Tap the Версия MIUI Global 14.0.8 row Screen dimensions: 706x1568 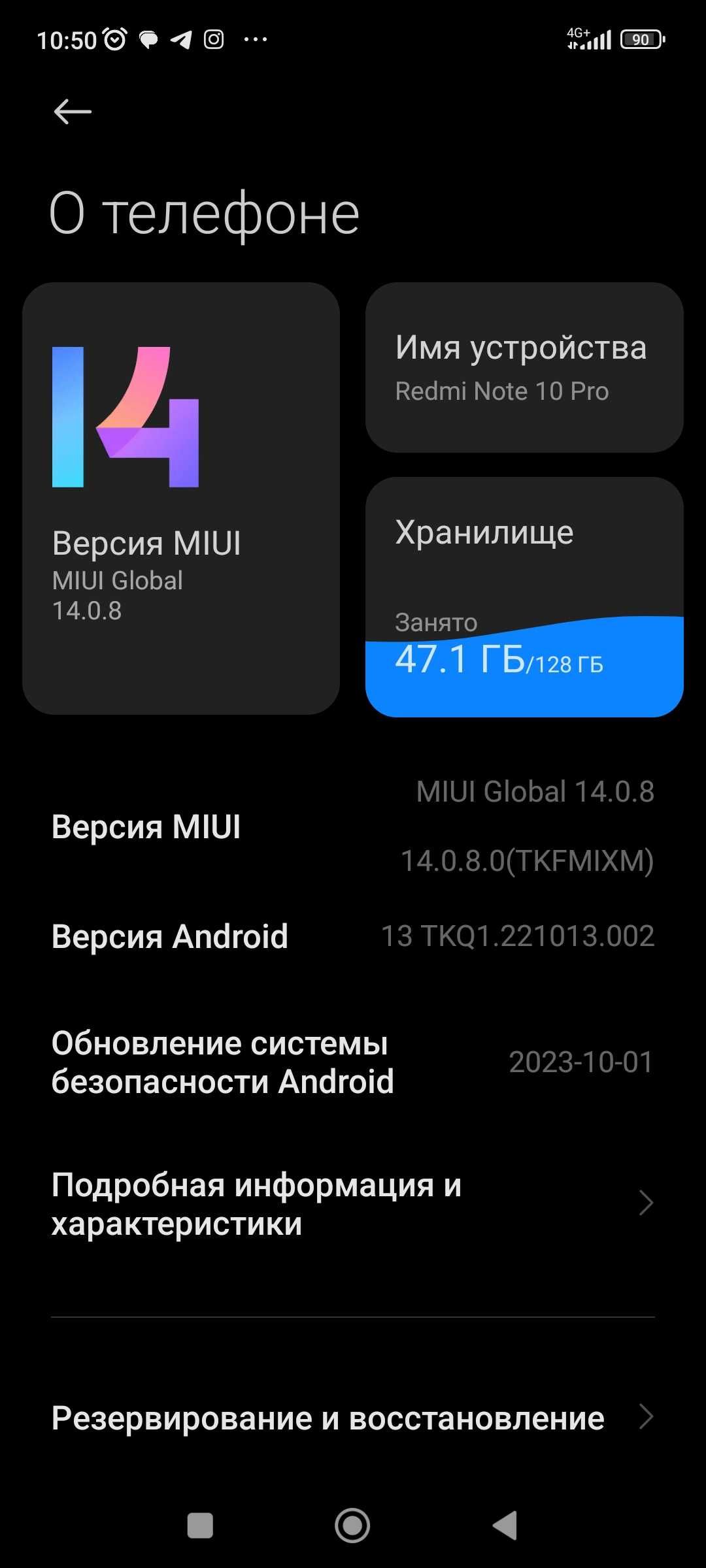pos(353,826)
